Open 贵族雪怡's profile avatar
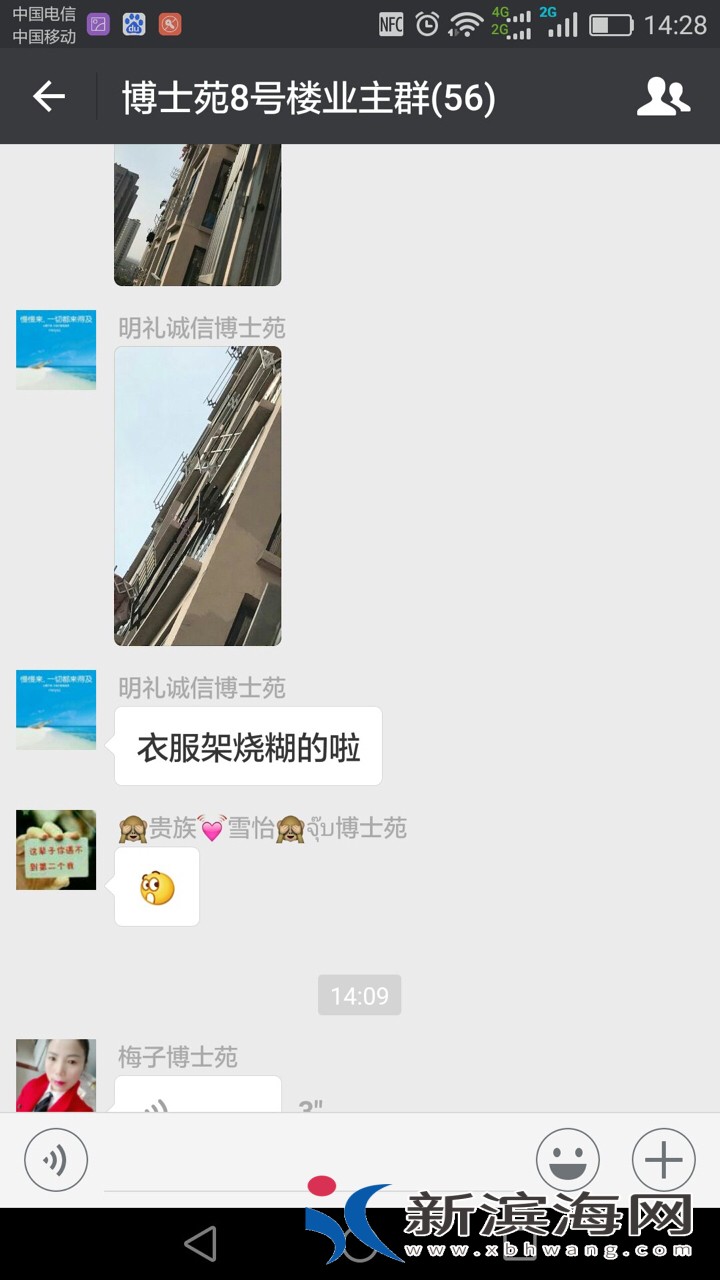The height and width of the screenshot is (1280, 720). (x=56, y=850)
